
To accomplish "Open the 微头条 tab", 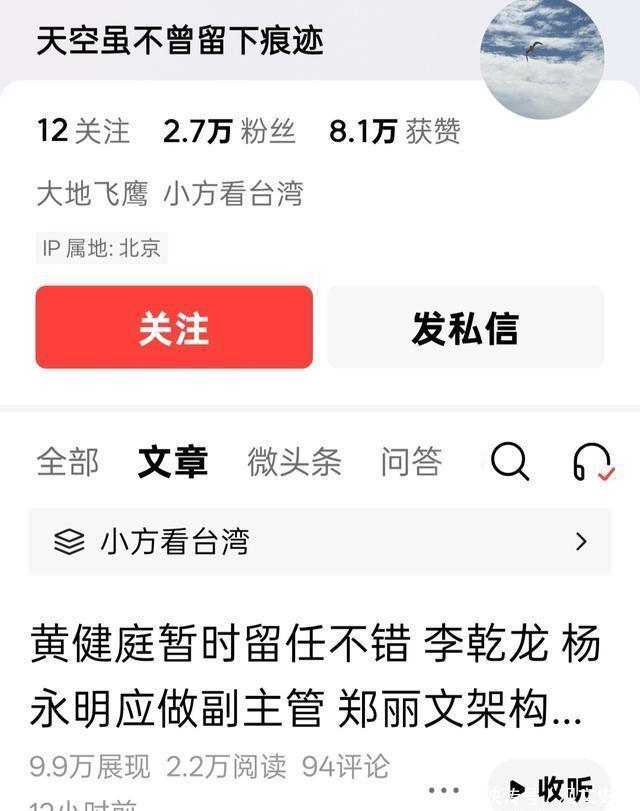I will coord(294,462).
